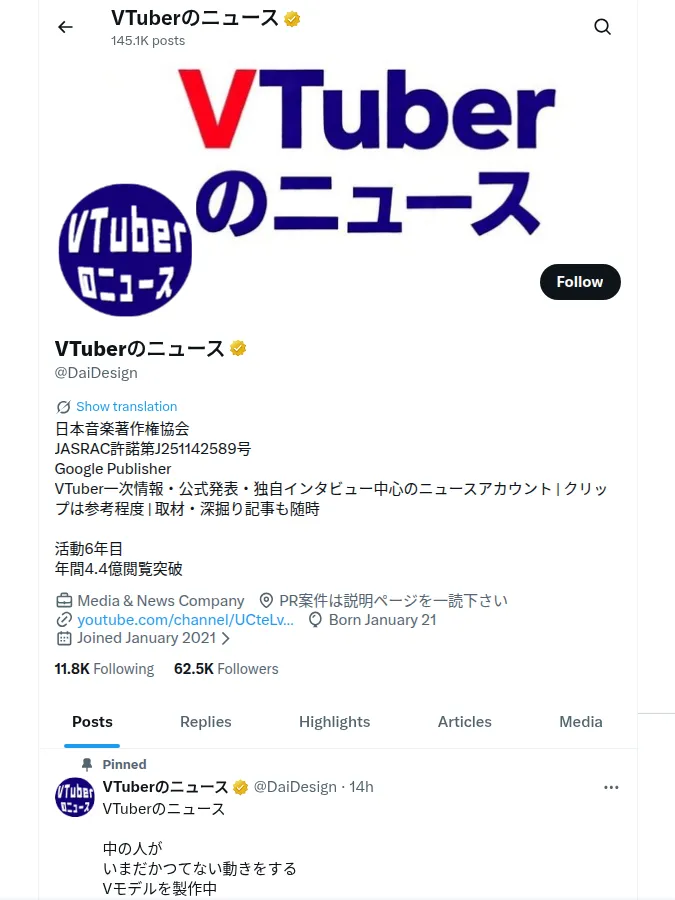
Task: Switch to the Replies tab
Action: (x=205, y=721)
